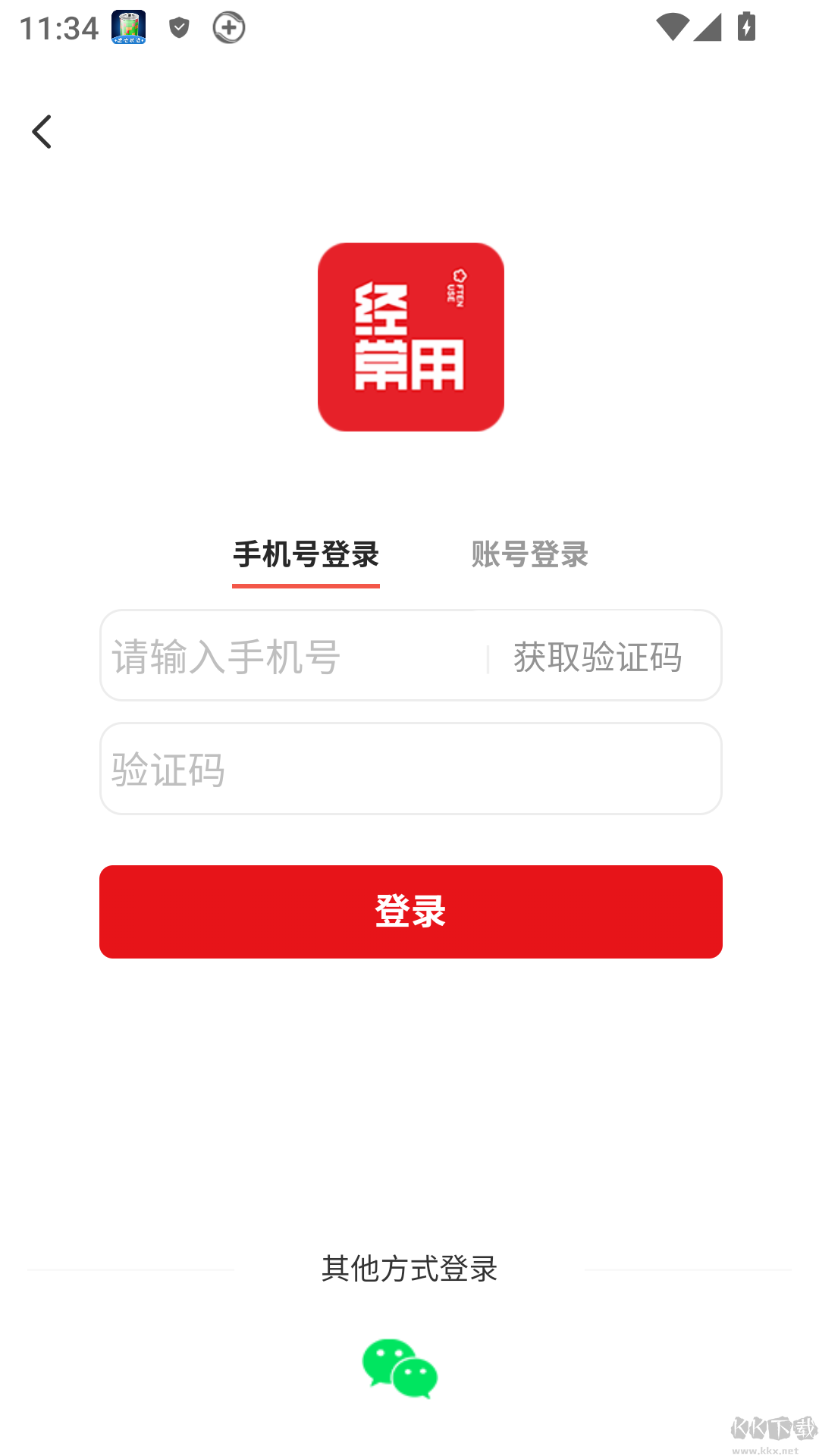Tap the circled plus icon in status bar
The height and width of the screenshot is (1456, 819).
point(227,28)
